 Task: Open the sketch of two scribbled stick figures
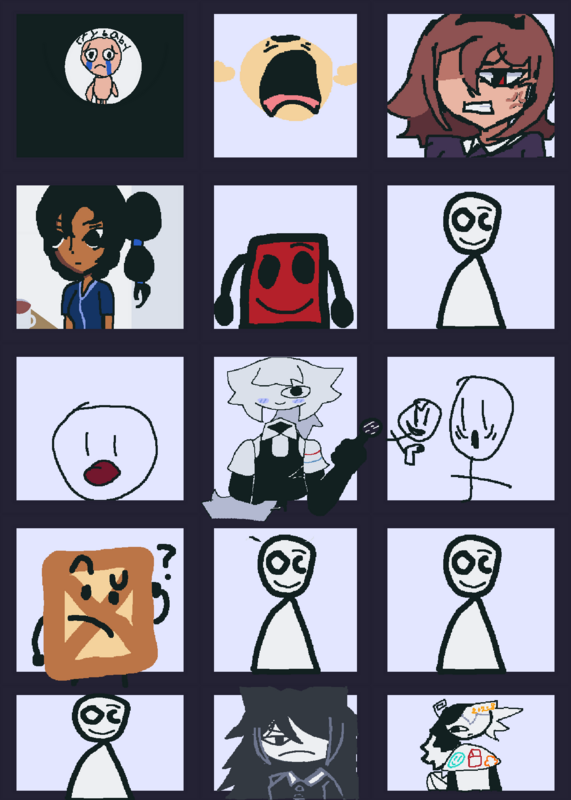pos(470,429)
